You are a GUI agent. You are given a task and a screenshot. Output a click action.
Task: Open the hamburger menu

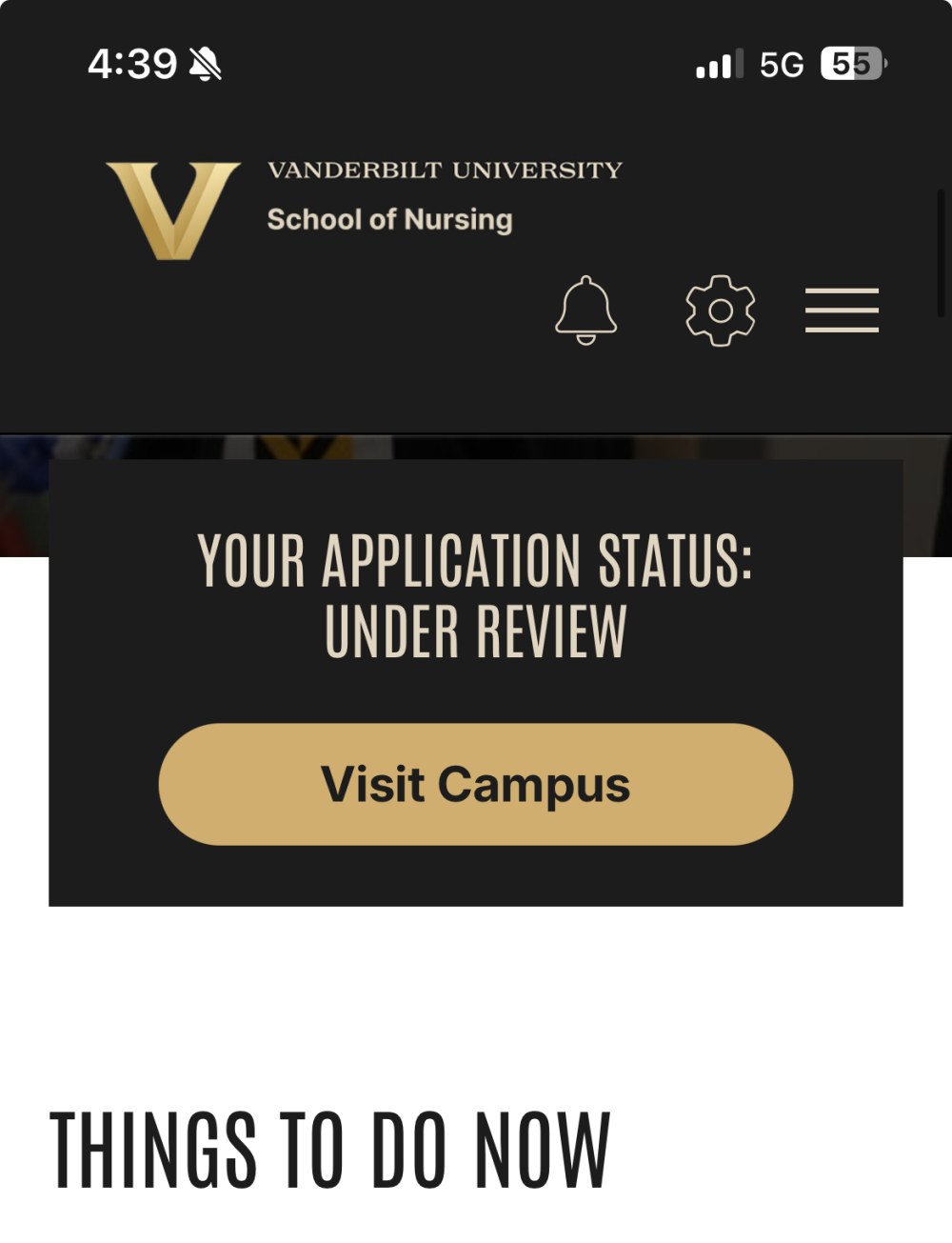coord(842,311)
